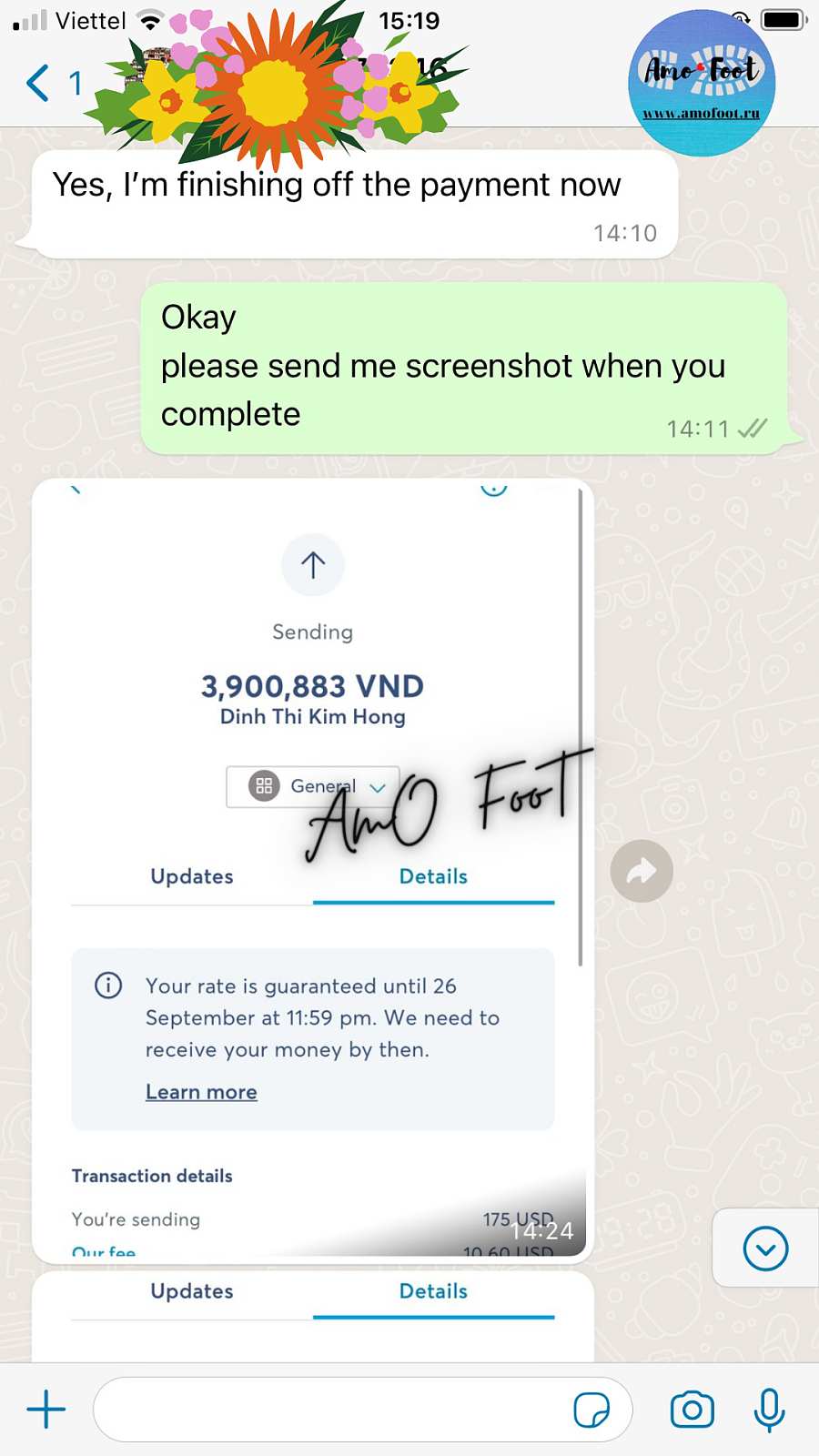Open the attachment plus menu
This screenshot has width=819, height=1456.
pyautogui.click(x=45, y=1410)
